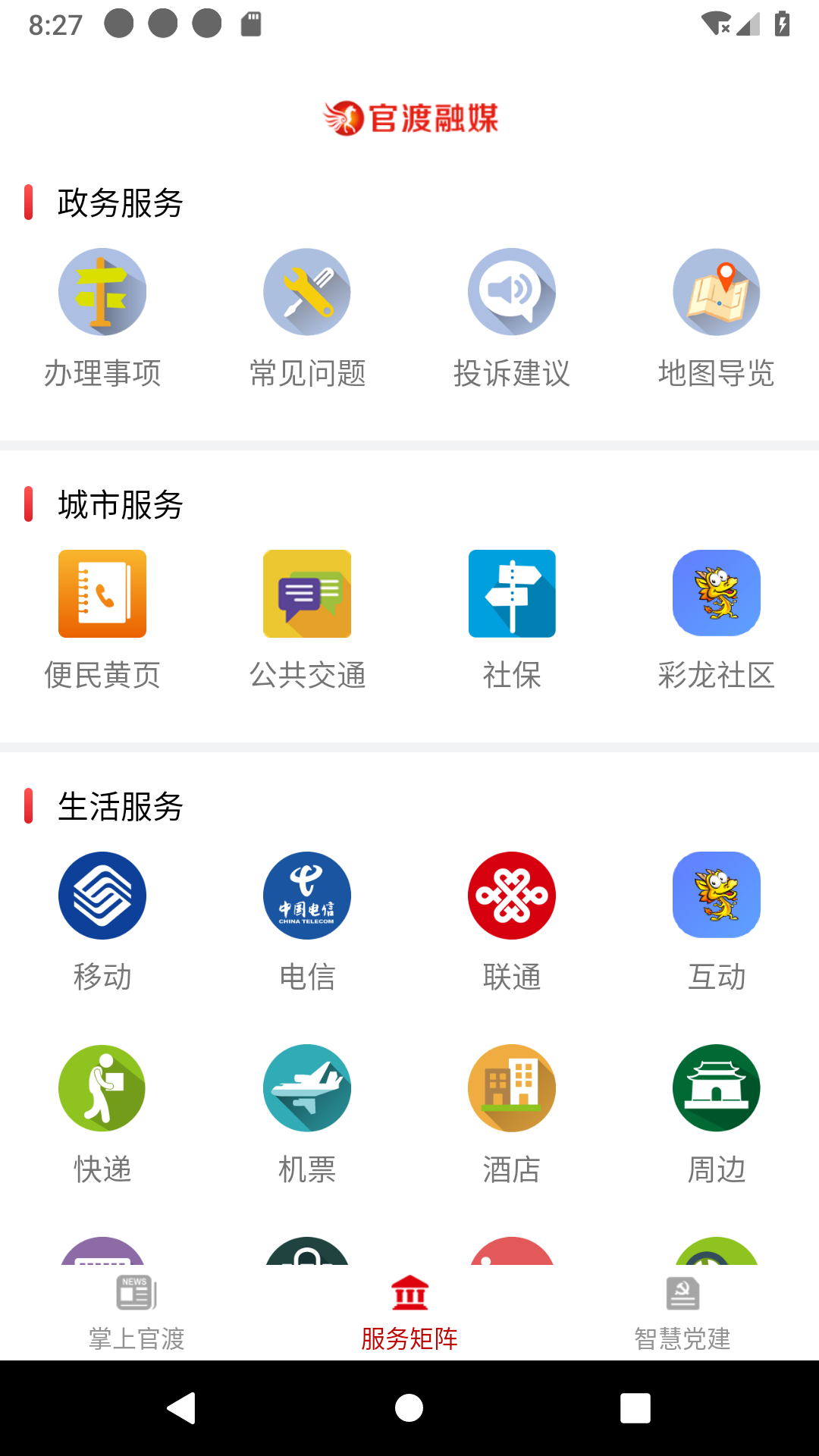This screenshot has width=819, height=1456.
Task: Open 酒店 hotel booking icon
Action: pos(512,1088)
